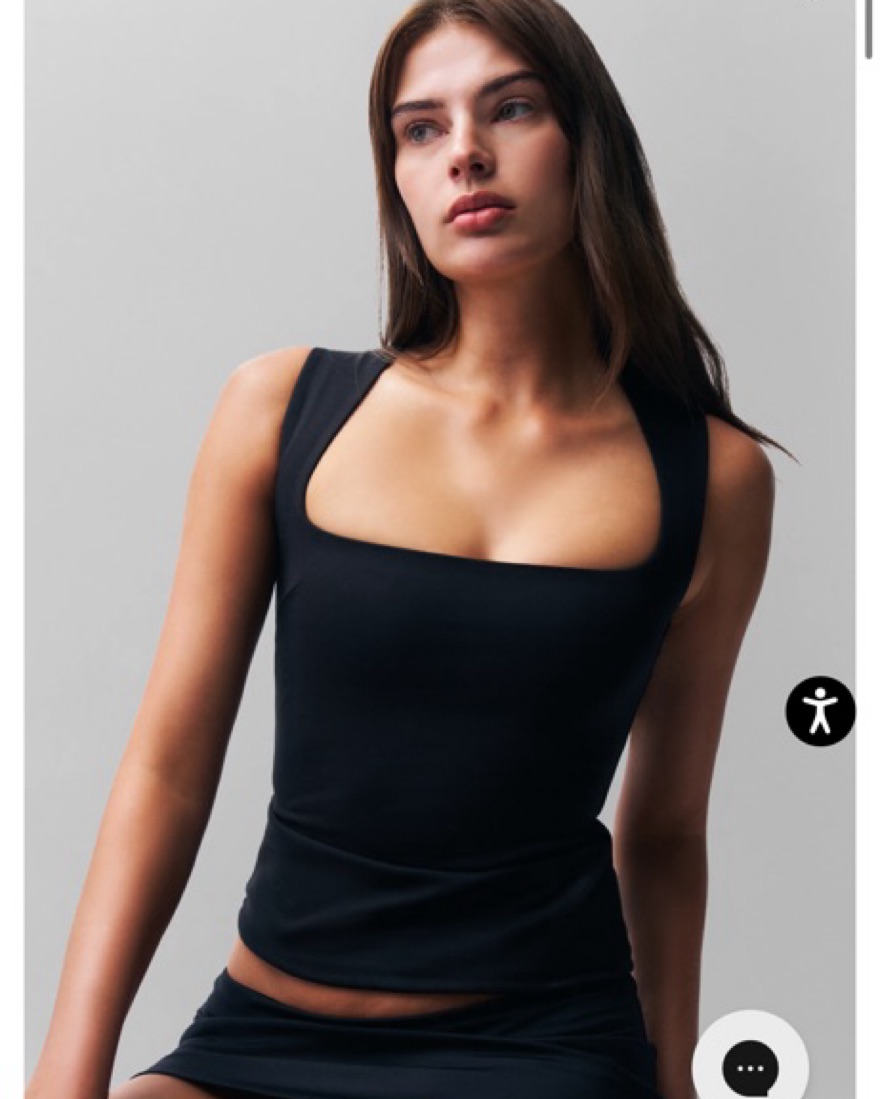The image size is (880, 1099).
Task: Open the accessibility options button
Action: (x=820, y=711)
